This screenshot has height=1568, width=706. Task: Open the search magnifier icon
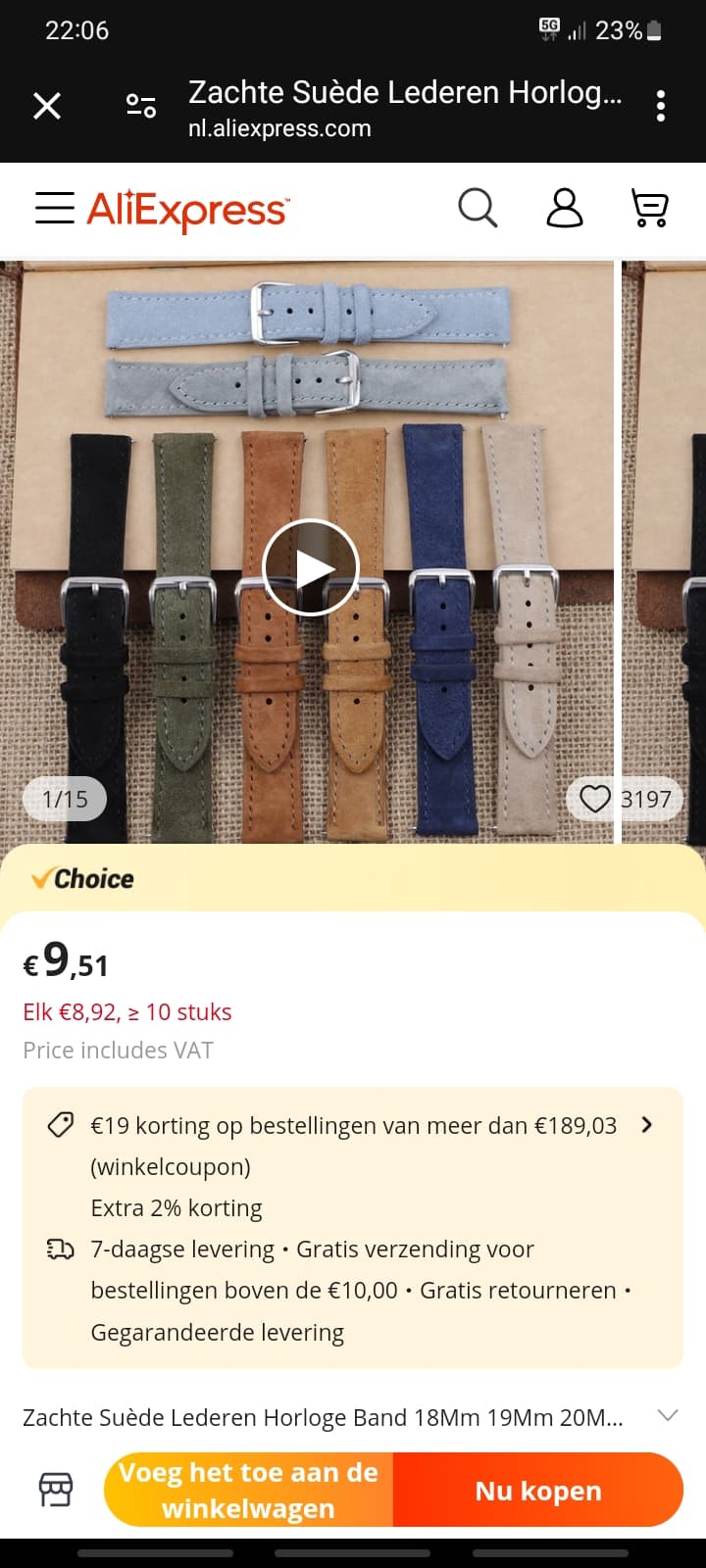pos(478,208)
